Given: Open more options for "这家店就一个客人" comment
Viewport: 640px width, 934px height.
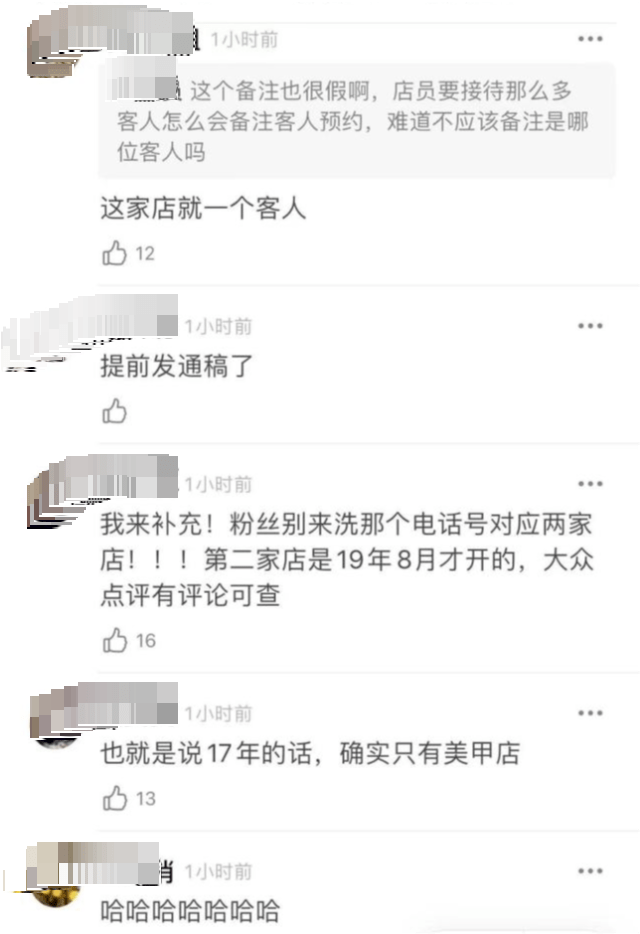Looking at the screenshot, I should pos(590,39).
